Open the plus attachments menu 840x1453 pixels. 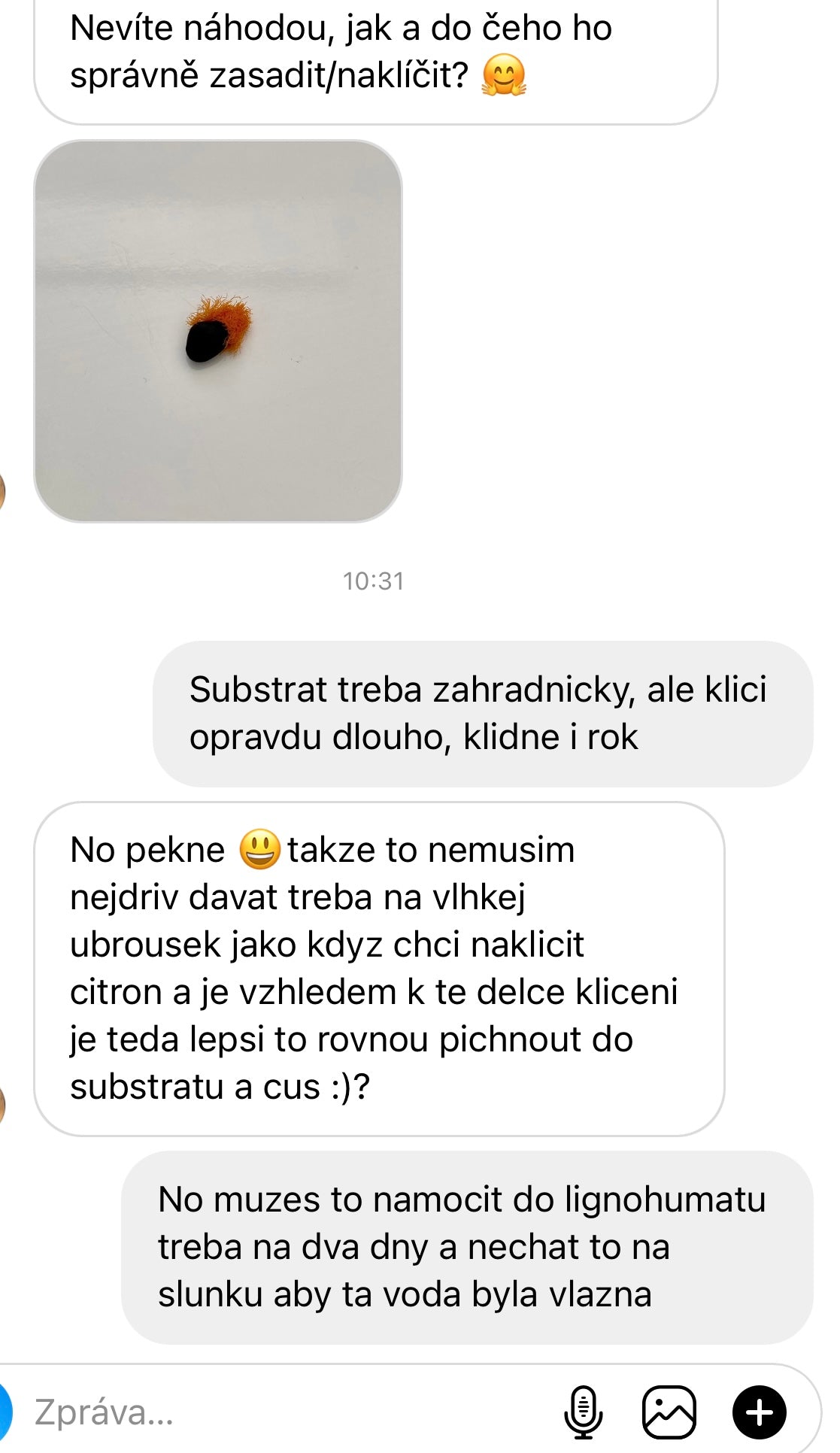tap(759, 1412)
